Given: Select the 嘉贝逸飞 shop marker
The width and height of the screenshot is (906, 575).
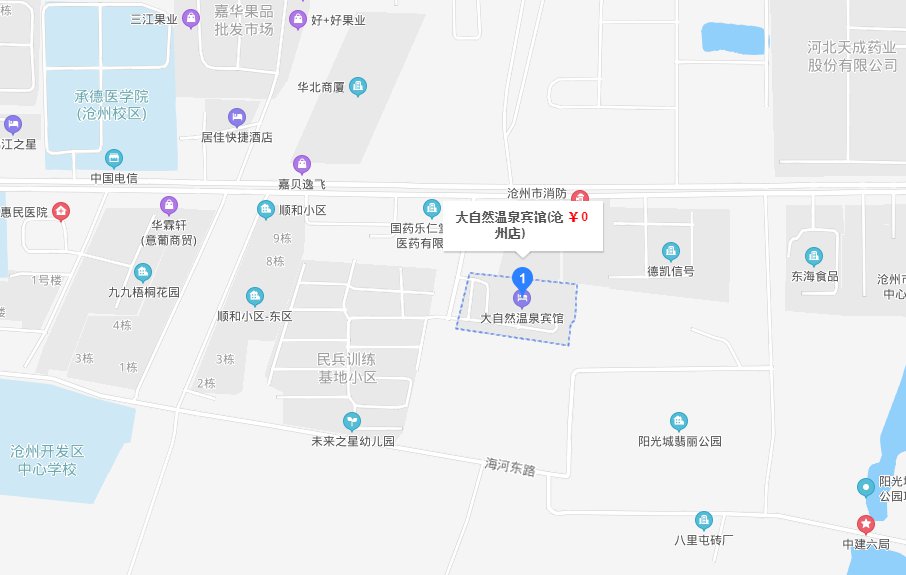Looking at the screenshot, I should point(301,164).
